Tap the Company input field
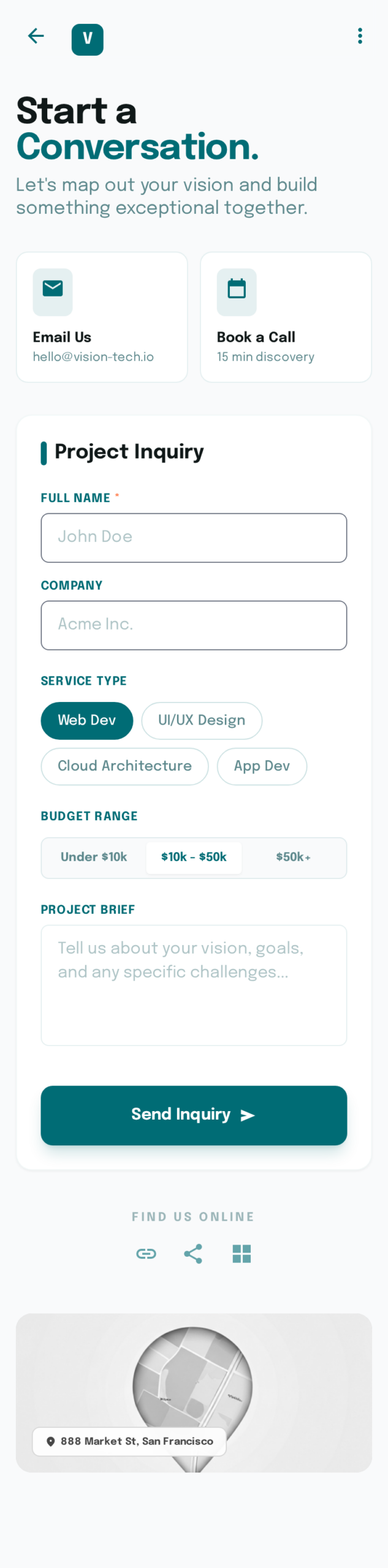 tap(194, 625)
